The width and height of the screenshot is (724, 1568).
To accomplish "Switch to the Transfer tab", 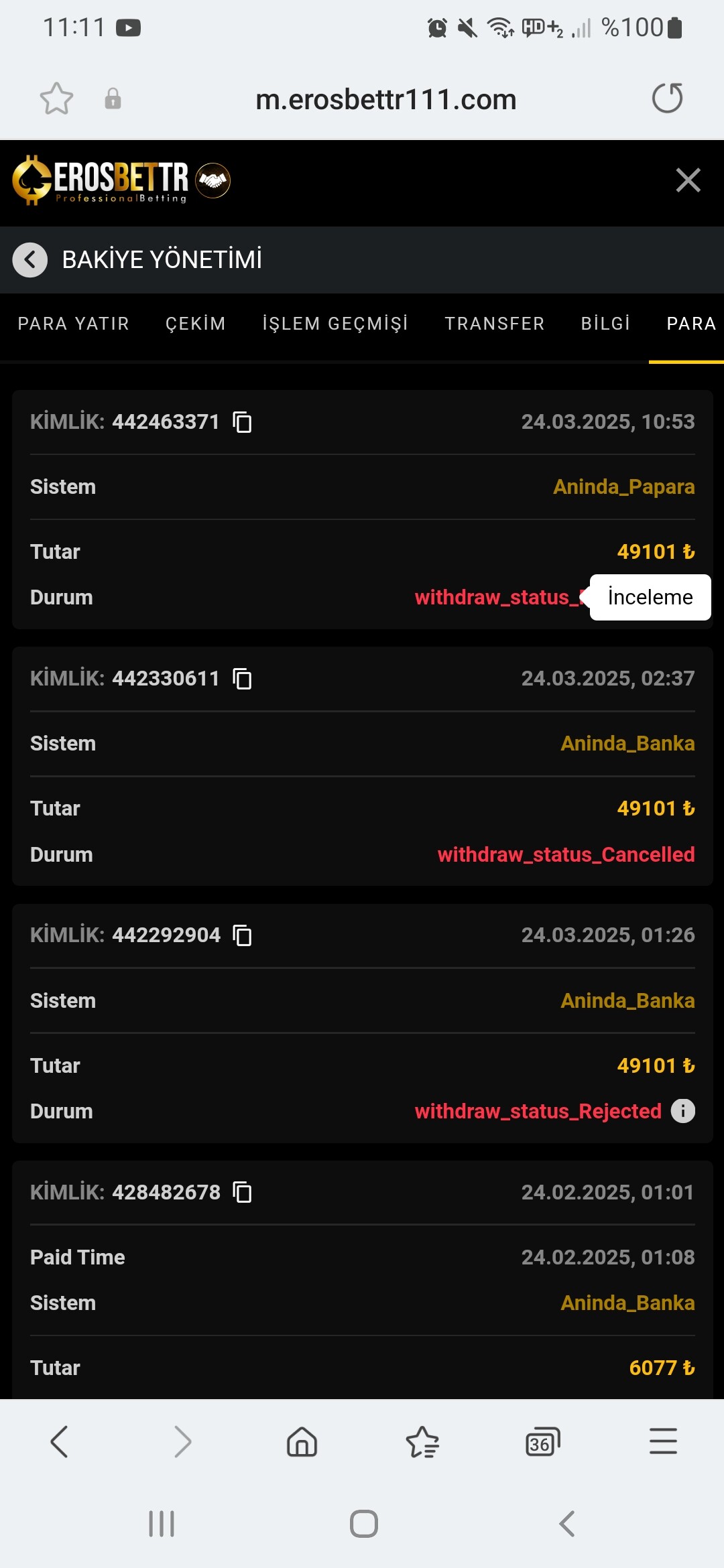I will point(495,324).
